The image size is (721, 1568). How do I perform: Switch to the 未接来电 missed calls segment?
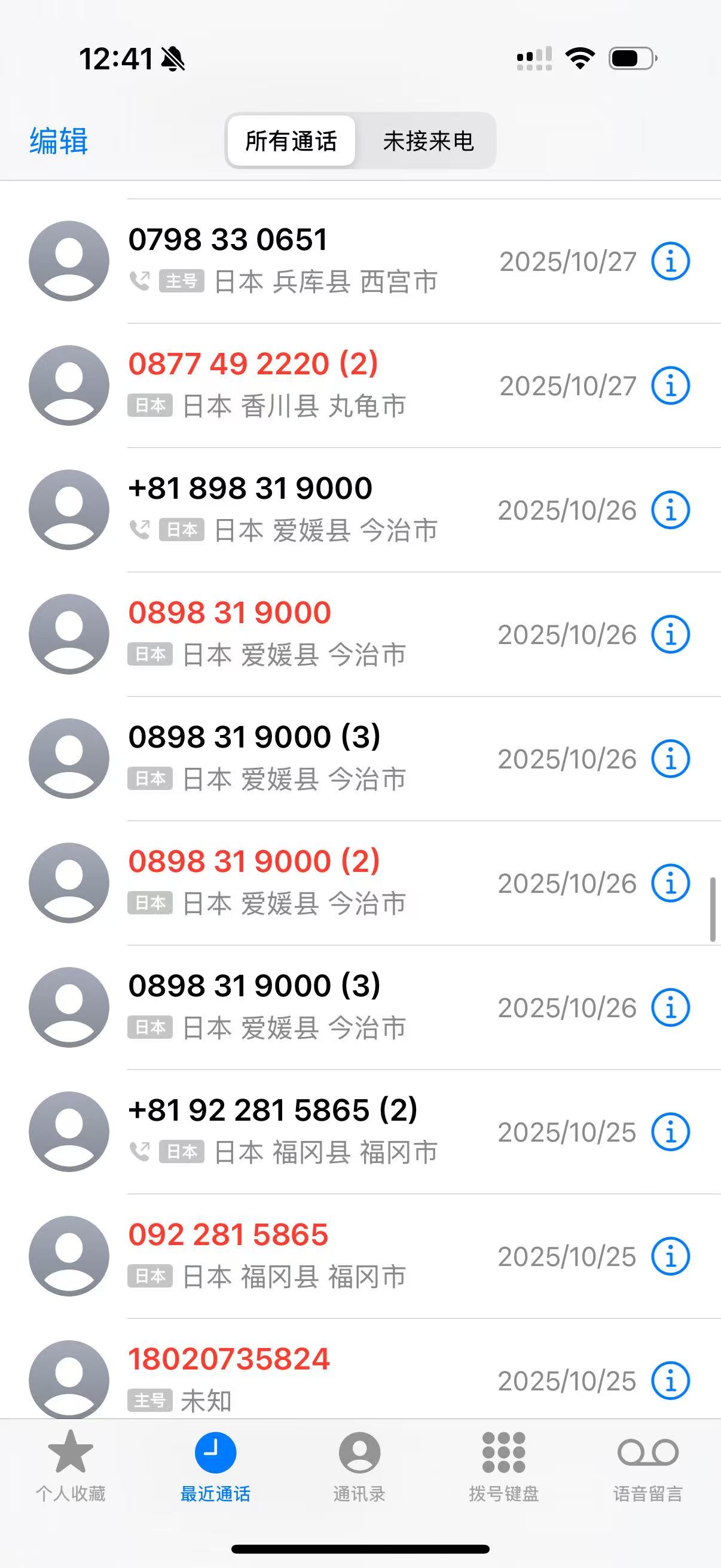point(427,141)
